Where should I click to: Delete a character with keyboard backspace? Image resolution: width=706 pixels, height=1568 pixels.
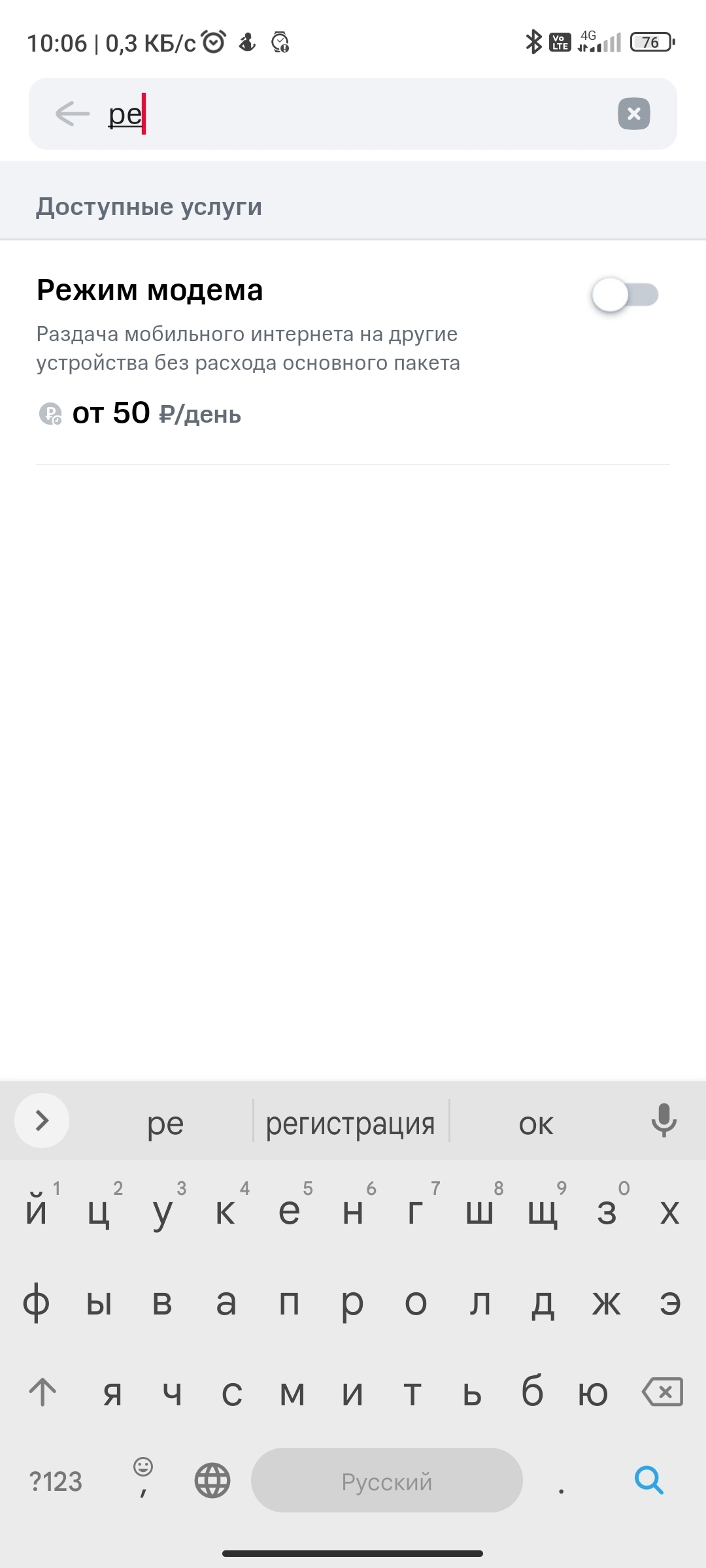663,1392
